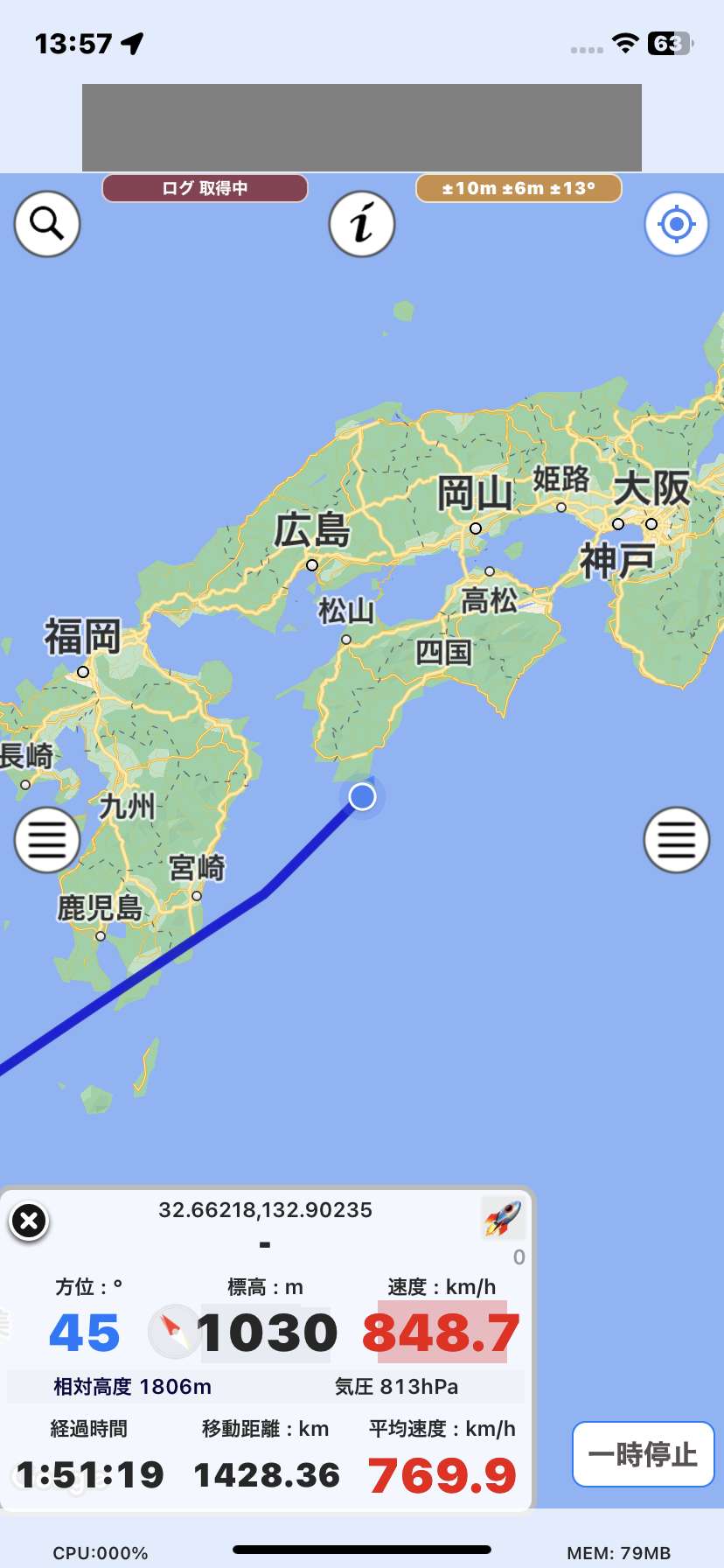The image size is (724, 1568).
Task: Tap the 一時停止 pause button
Action: [x=644, y=1454]
